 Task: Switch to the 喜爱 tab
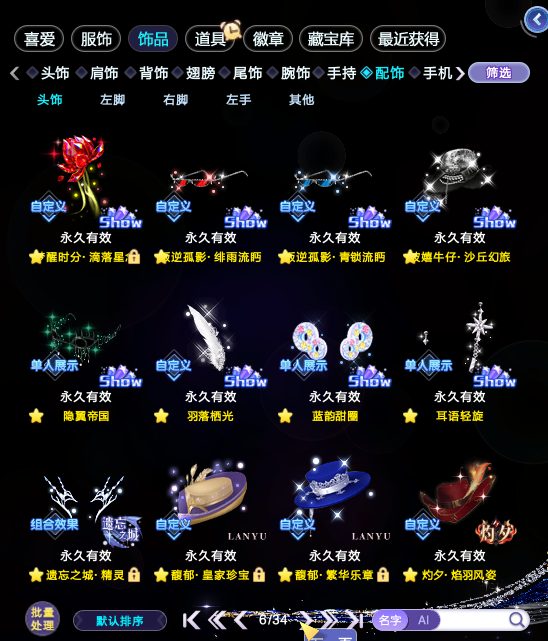(39, 39)
